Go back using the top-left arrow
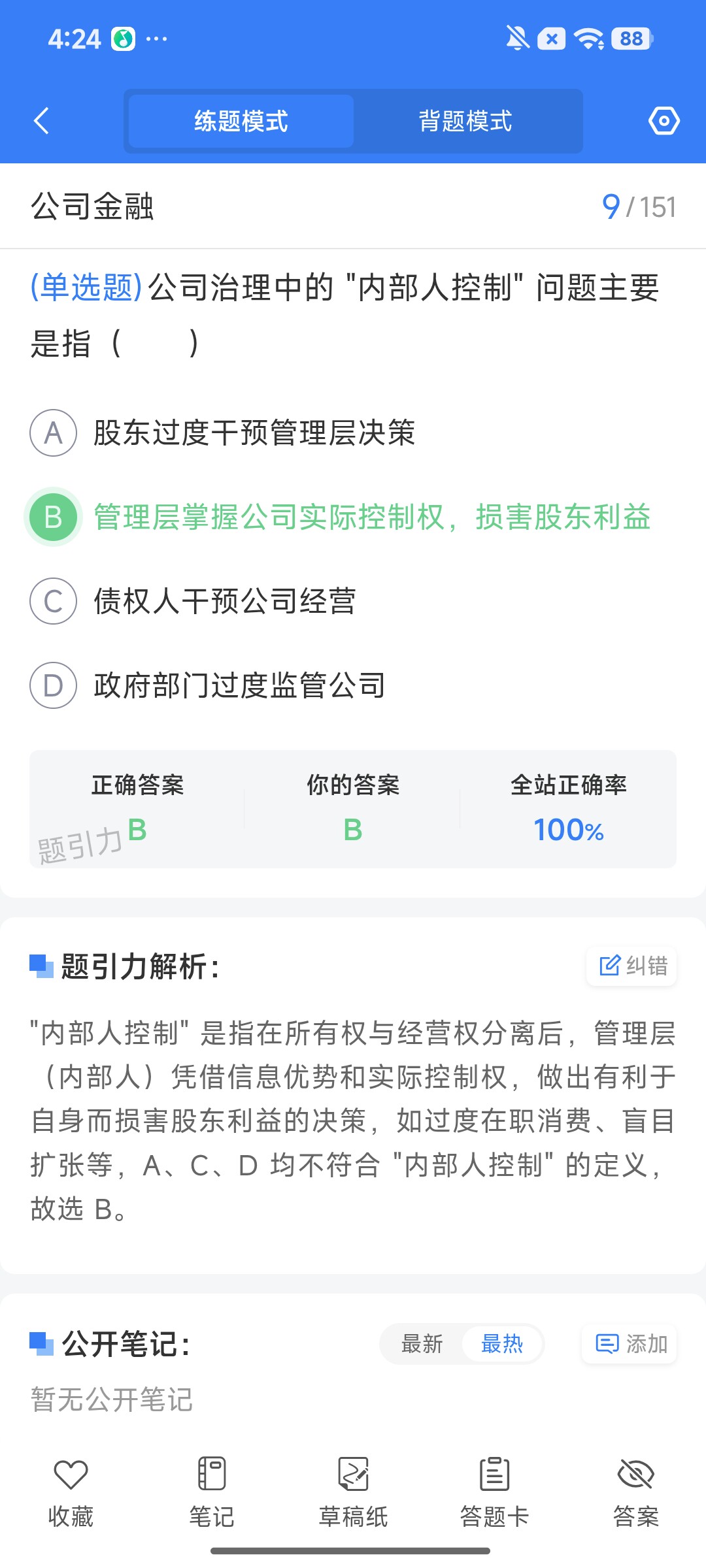706x1568 pixels. click(41, 121)
